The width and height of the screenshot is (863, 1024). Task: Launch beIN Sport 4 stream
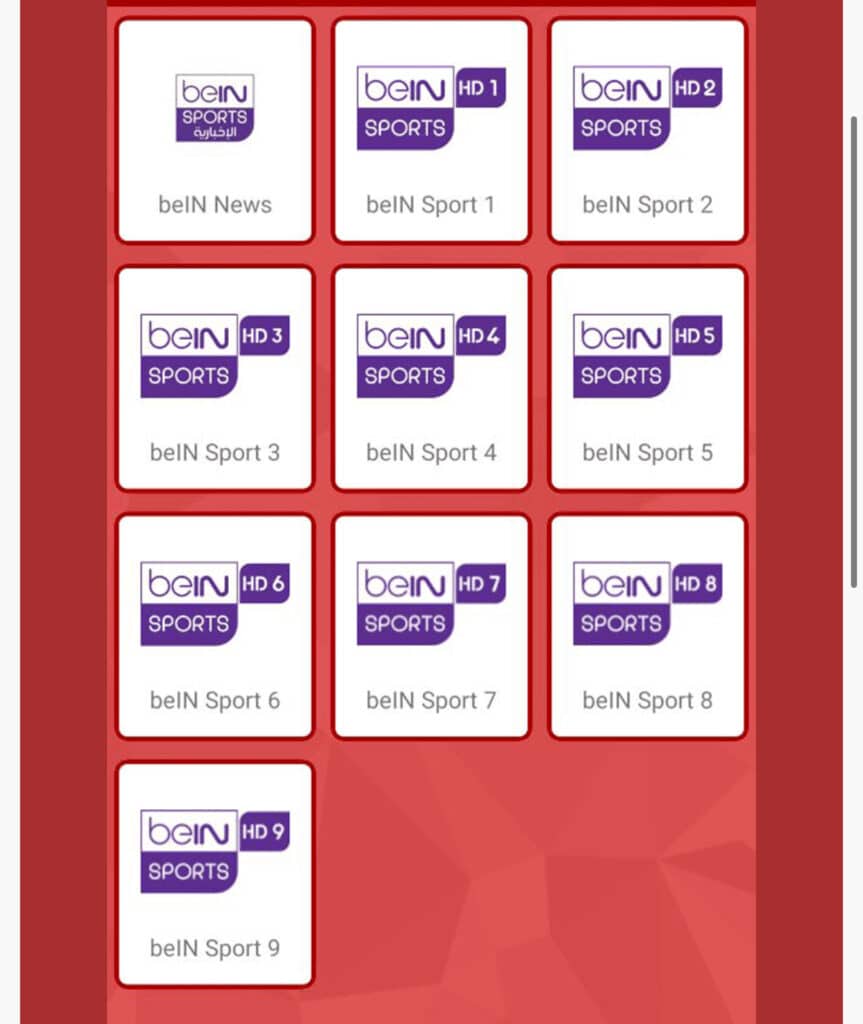point(431,378)
